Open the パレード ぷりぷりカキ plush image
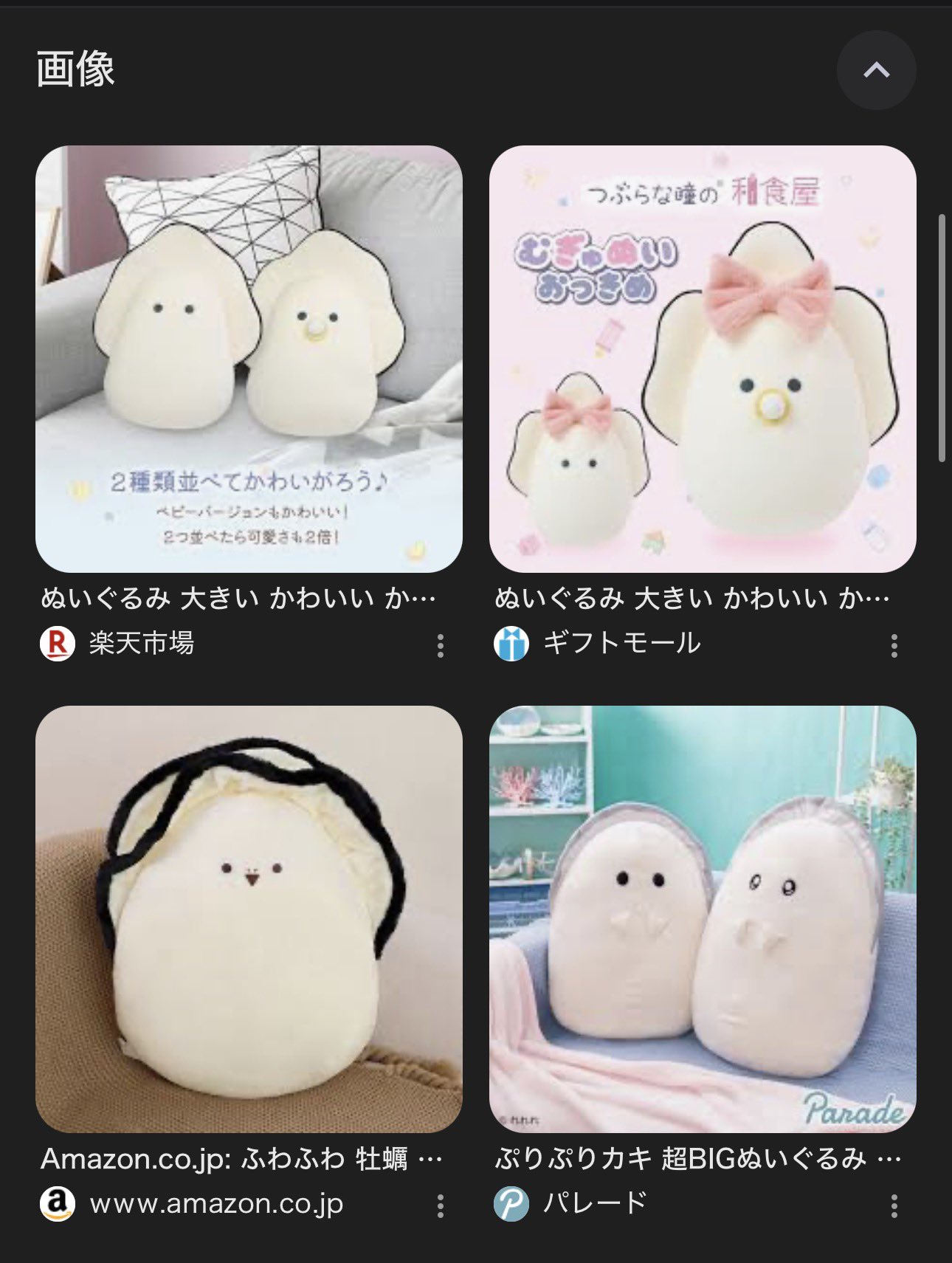 (x=703, y=919)
